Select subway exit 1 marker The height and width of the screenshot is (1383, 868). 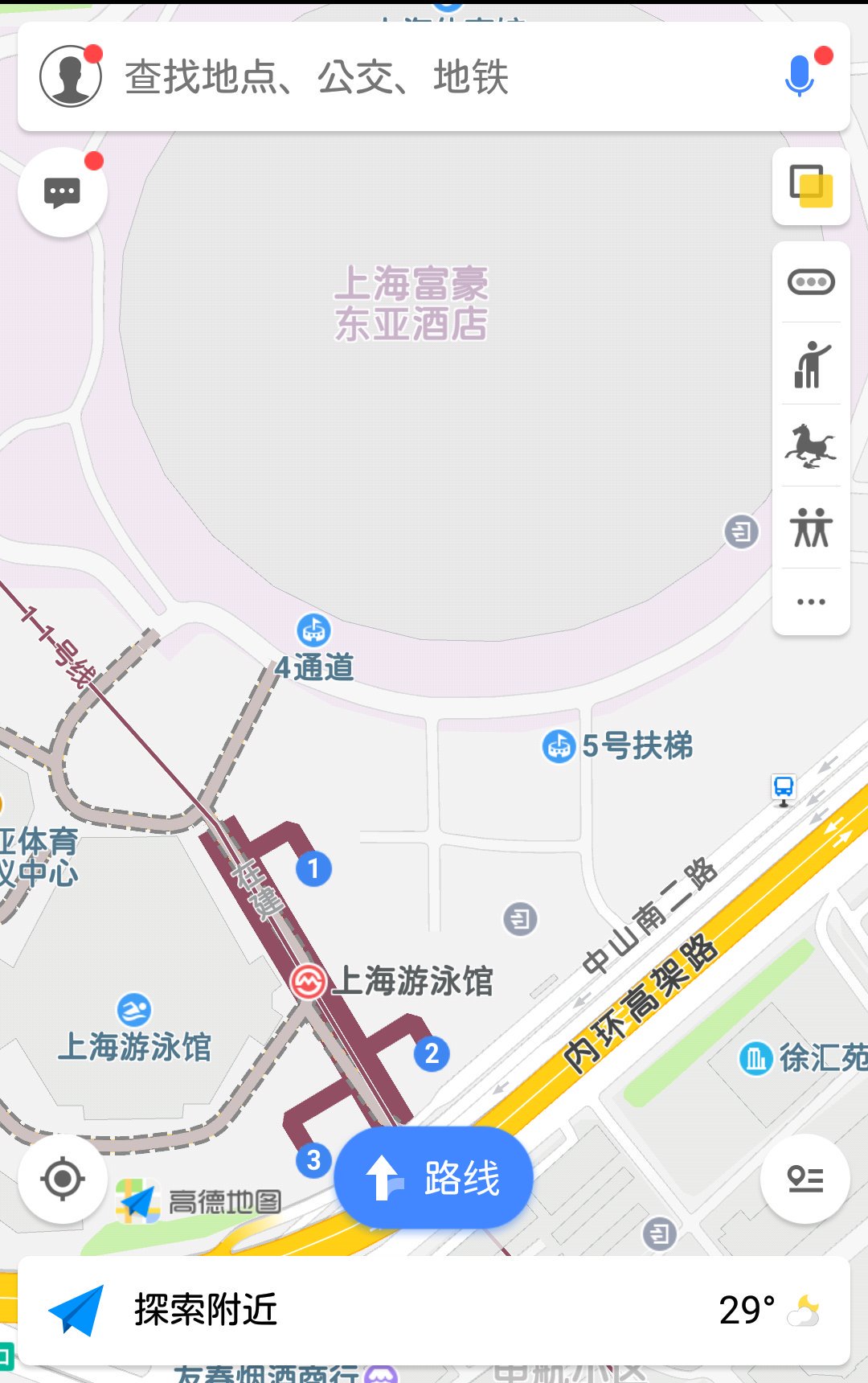313,868
